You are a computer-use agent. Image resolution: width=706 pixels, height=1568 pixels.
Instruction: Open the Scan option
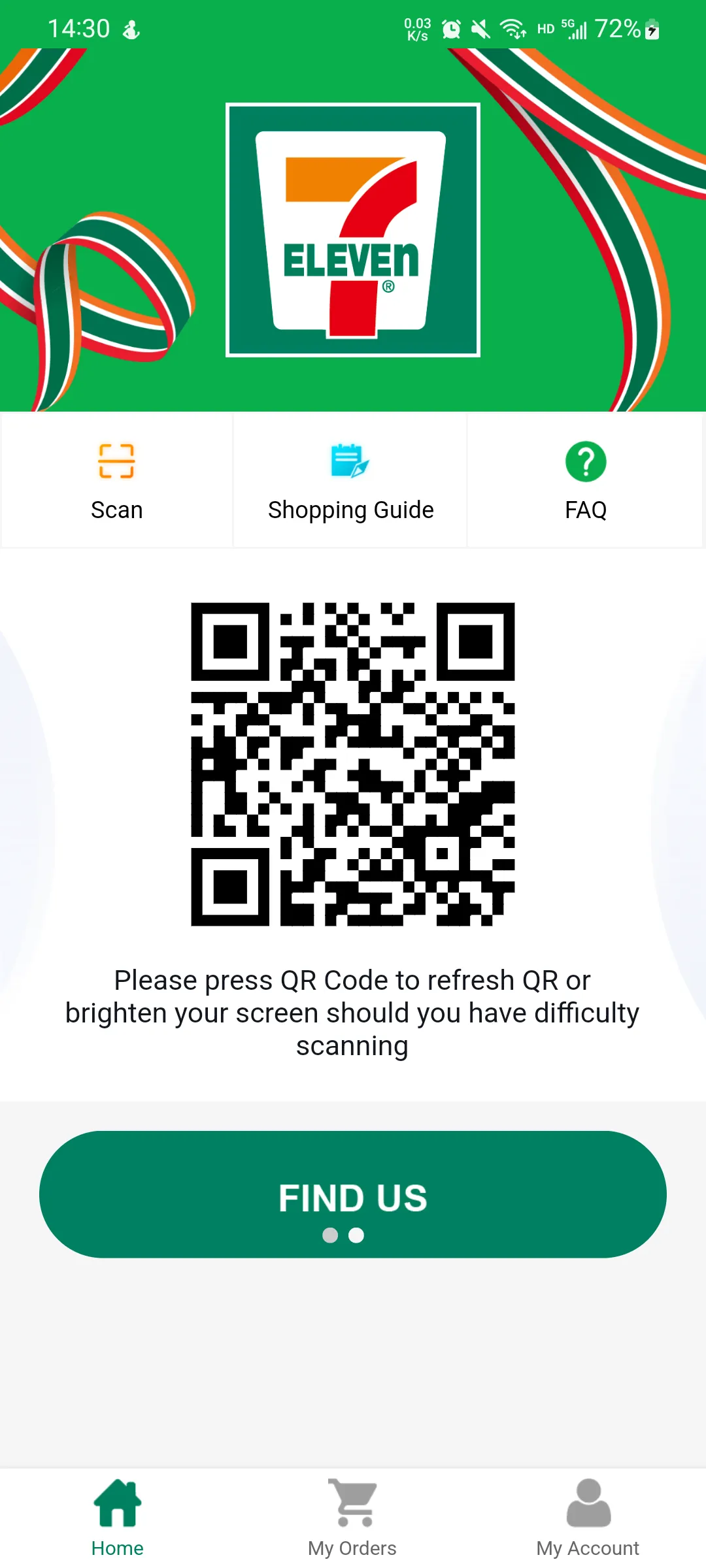(x=117, y=480)
